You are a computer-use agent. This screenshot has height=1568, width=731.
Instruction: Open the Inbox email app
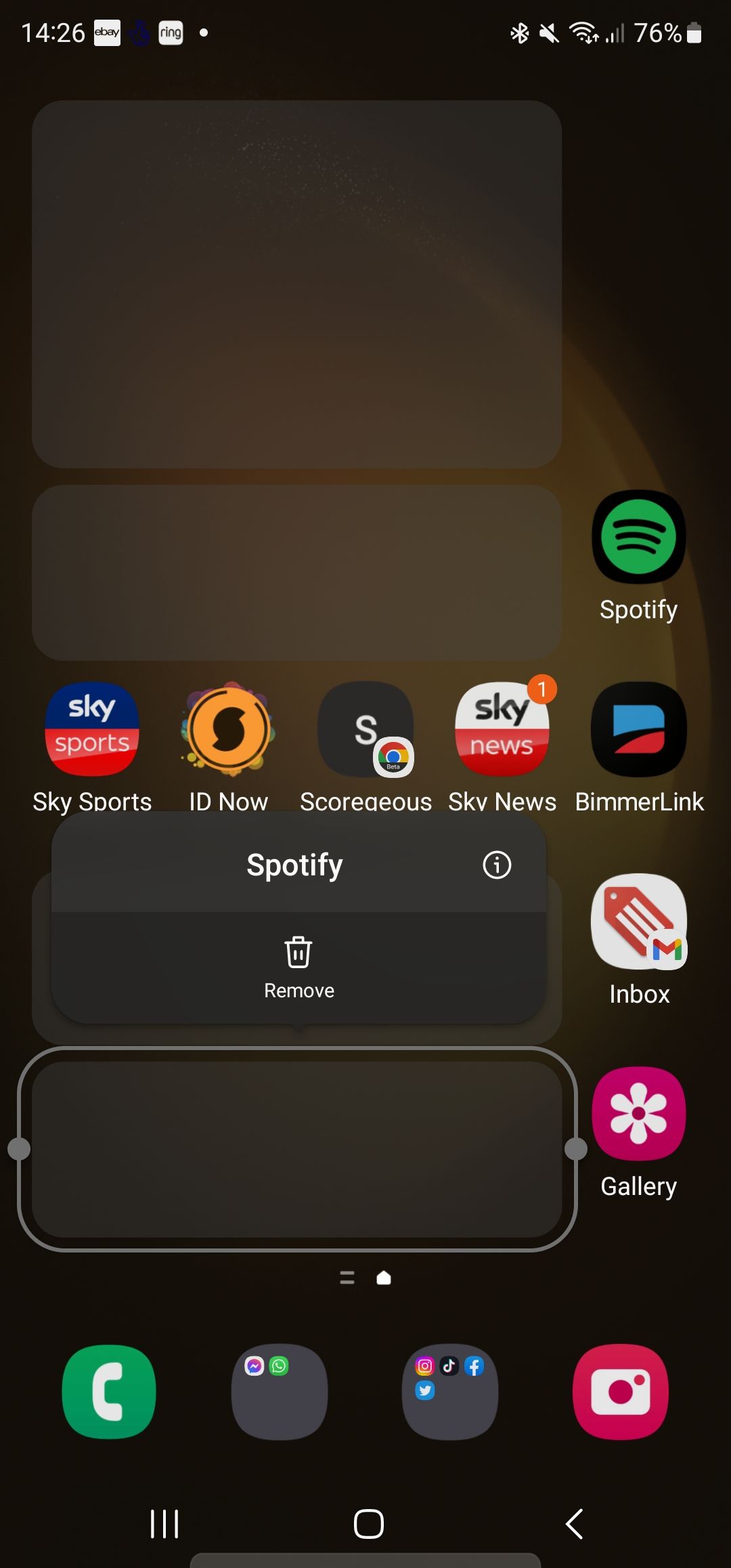tap(638, 921)
